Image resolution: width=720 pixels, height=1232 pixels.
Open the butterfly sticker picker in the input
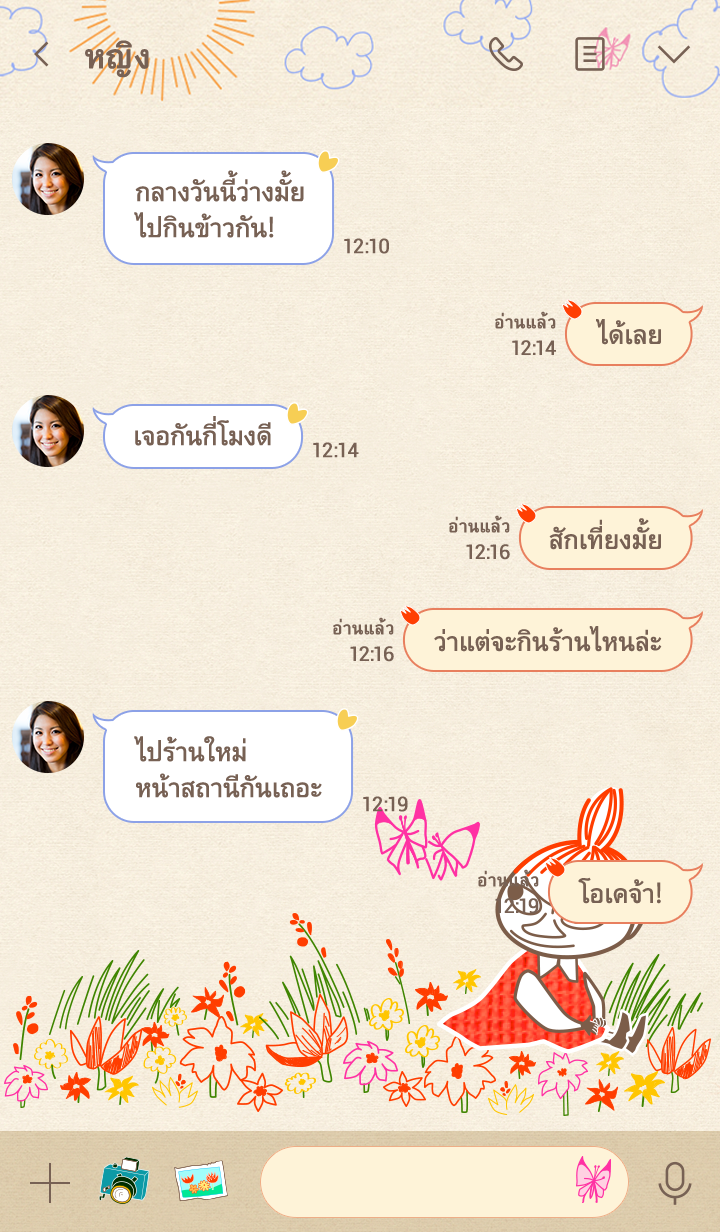pos(593,1180)
